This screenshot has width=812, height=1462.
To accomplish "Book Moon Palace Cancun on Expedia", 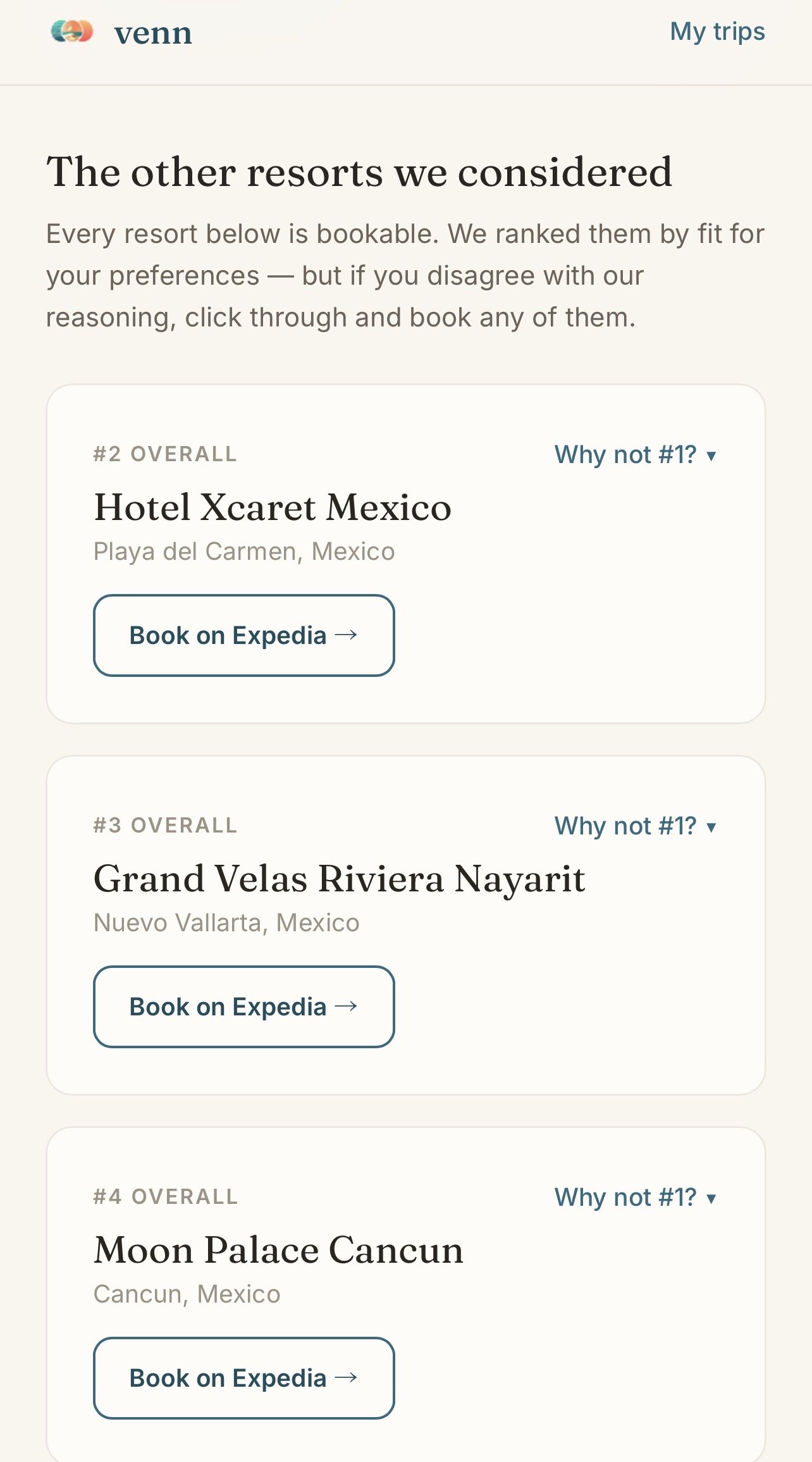I will click(244, 1378).
